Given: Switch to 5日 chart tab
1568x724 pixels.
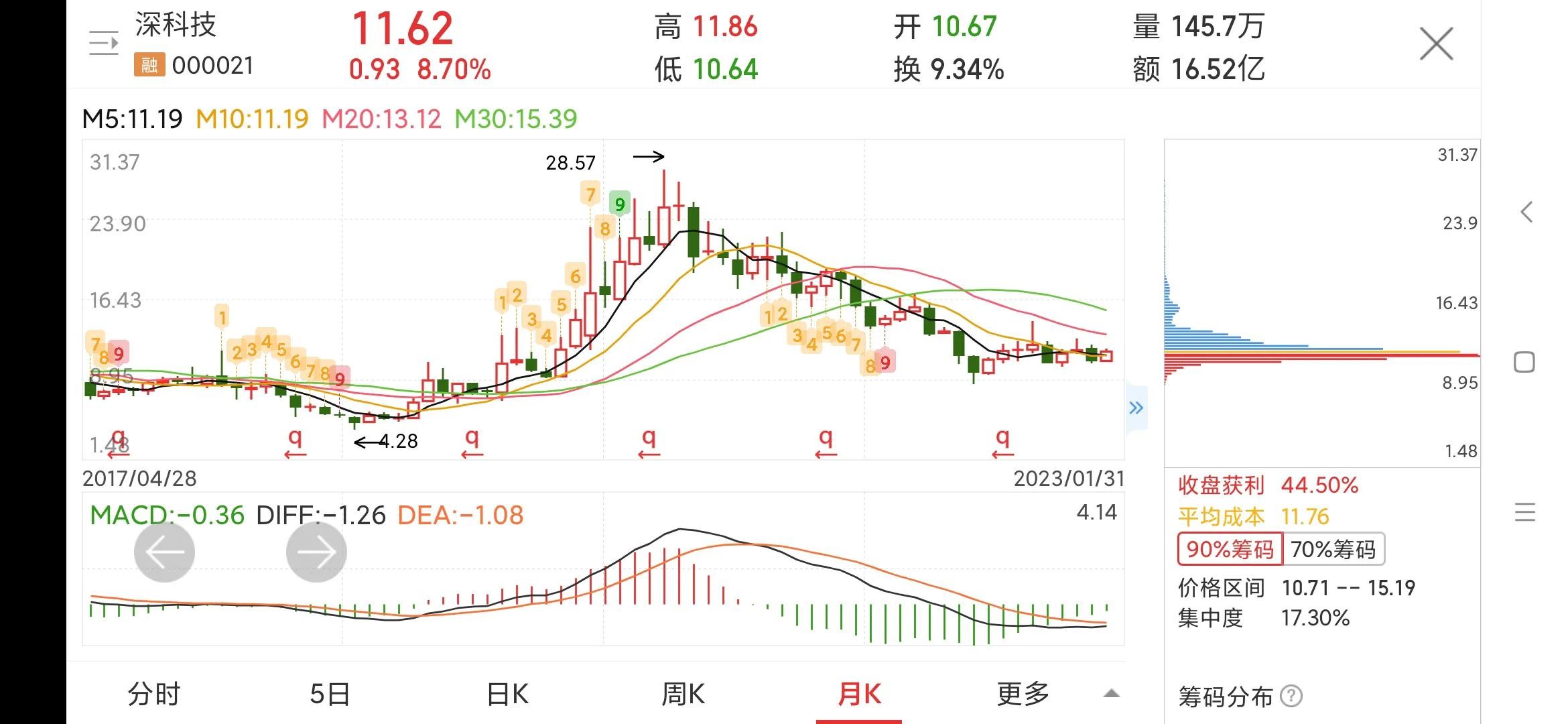Looking at the screenshot, I should click(330, 695).
